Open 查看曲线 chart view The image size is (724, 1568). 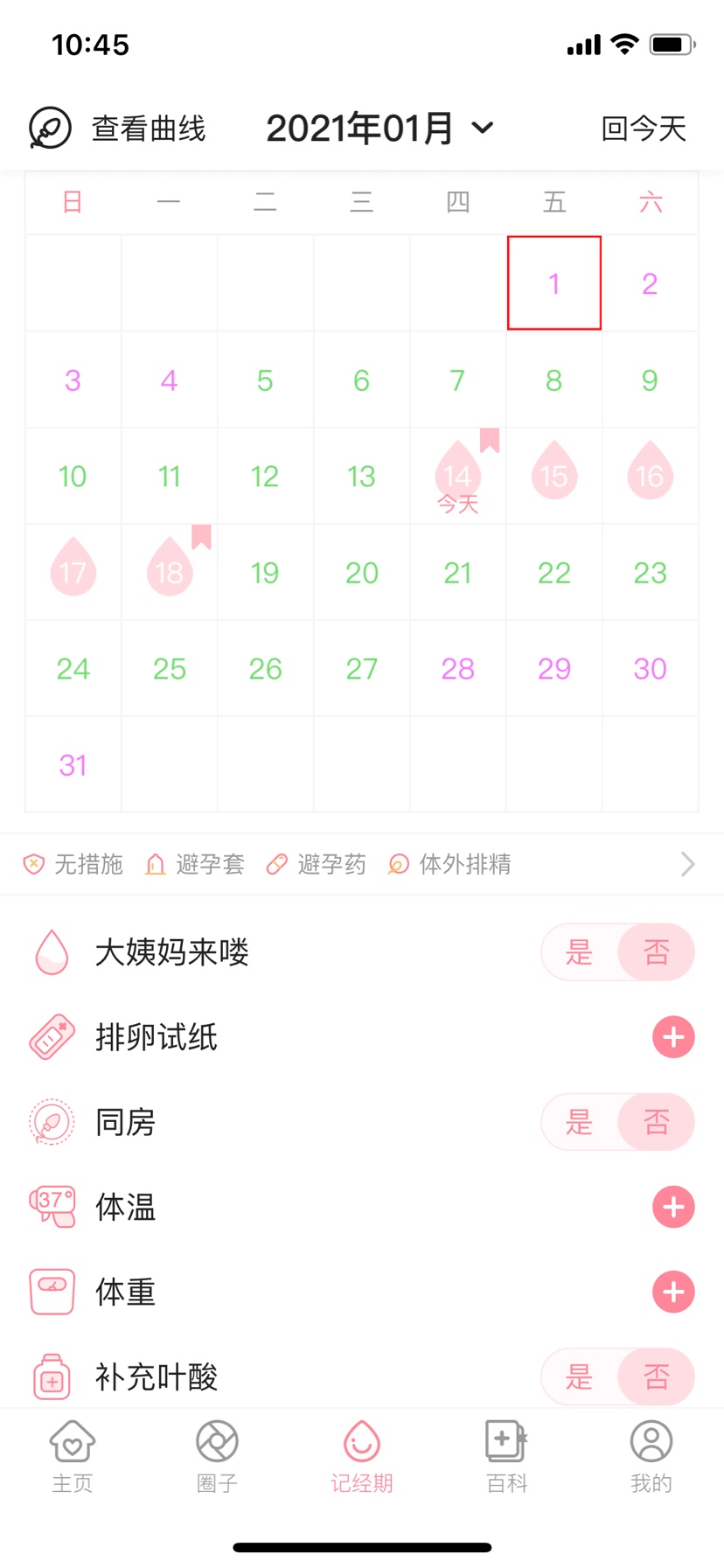click(x=118, y=129)
